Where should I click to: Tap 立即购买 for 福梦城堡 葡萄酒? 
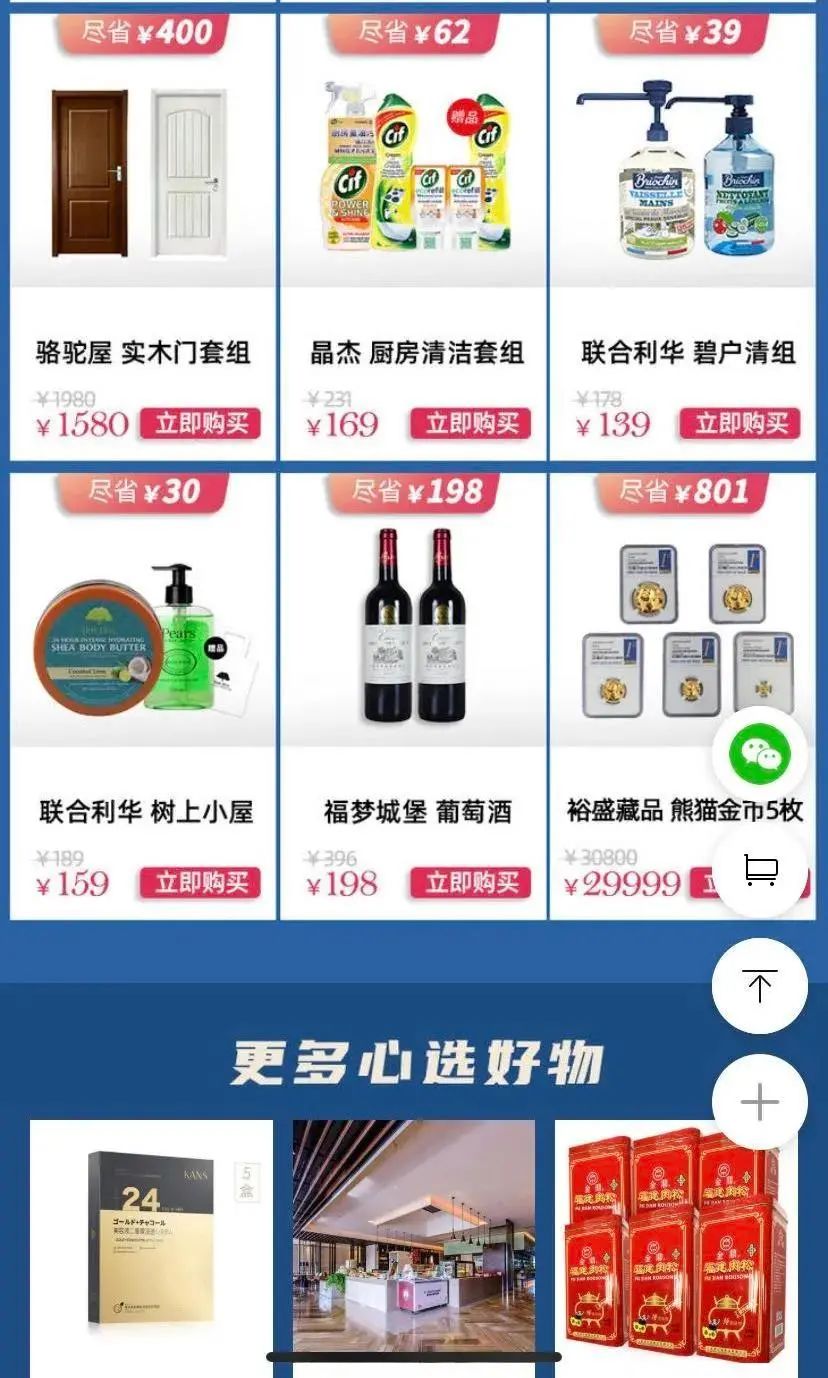tap(470, 883)
